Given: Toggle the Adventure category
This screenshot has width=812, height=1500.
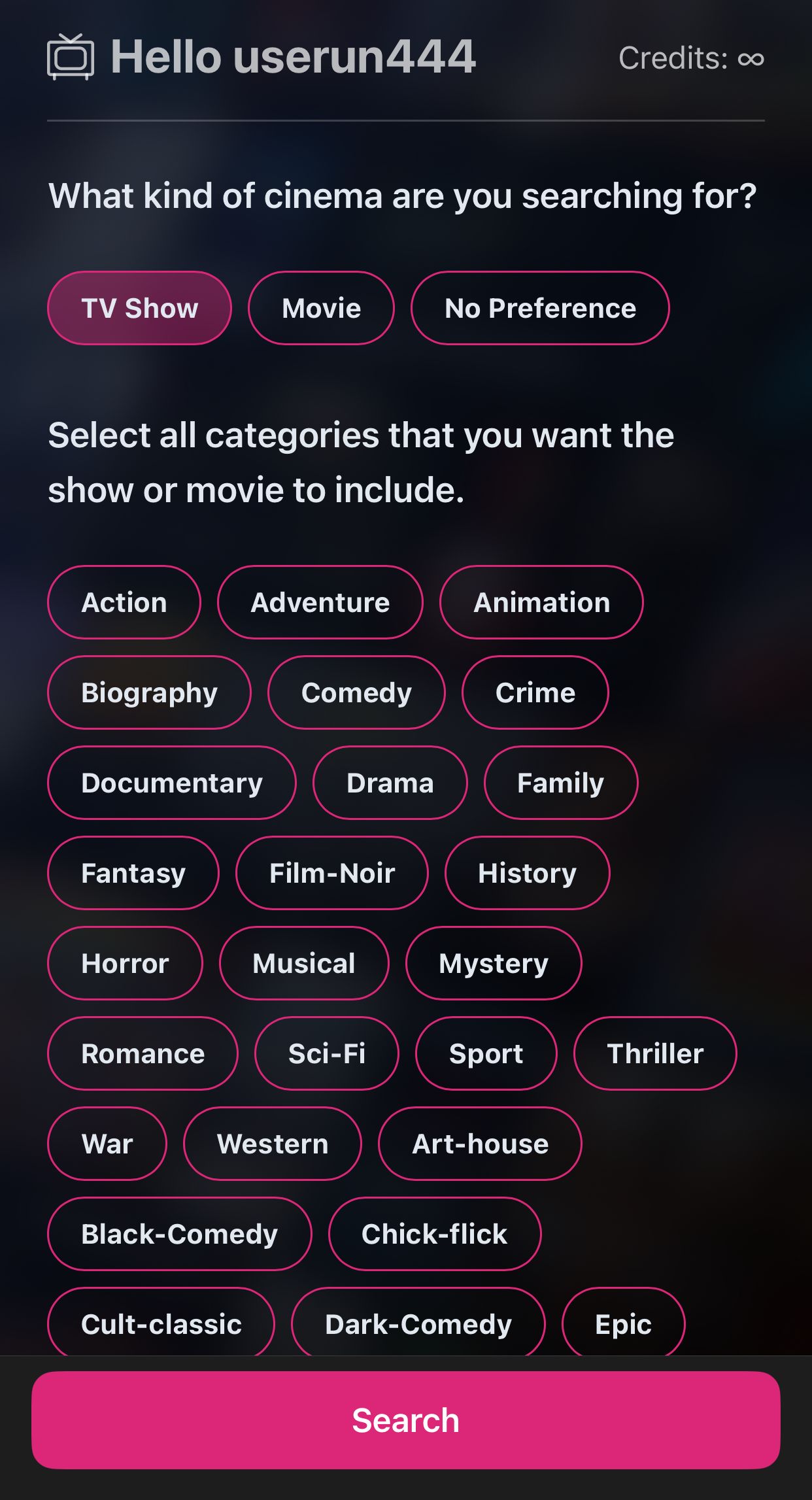Looking at the screenshot, I should [x=320, y=602].
